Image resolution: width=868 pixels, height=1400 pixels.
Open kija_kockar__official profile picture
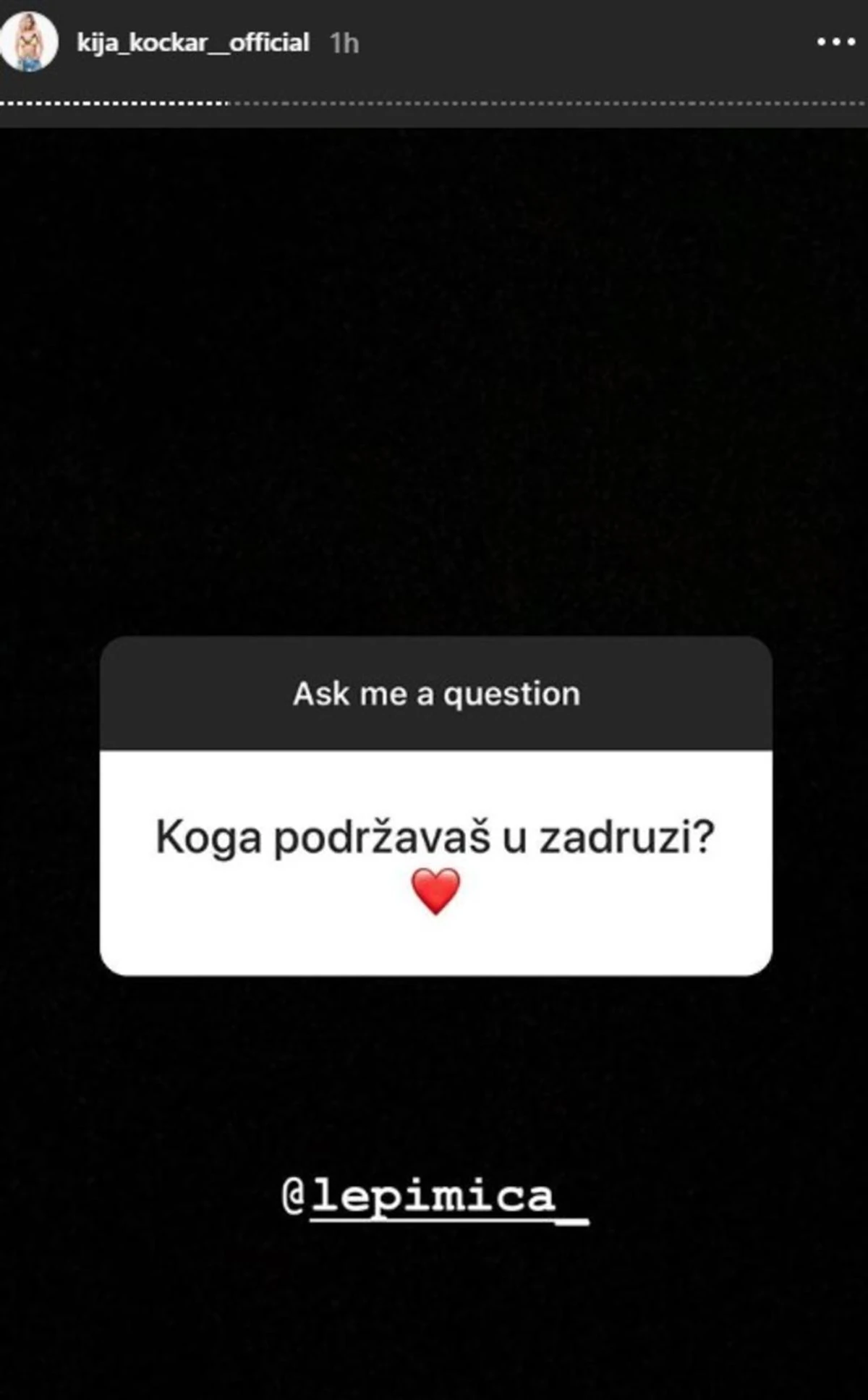[30, 42]
